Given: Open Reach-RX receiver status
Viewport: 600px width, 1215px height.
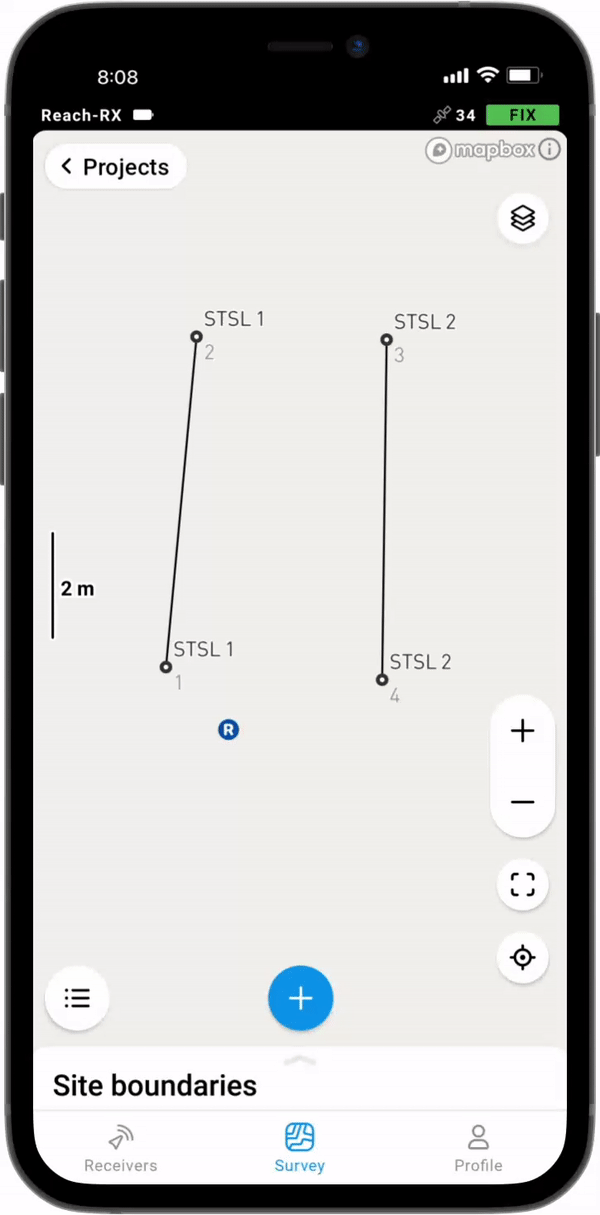Looking at the screenshot, I should click(x=97, y=115).
